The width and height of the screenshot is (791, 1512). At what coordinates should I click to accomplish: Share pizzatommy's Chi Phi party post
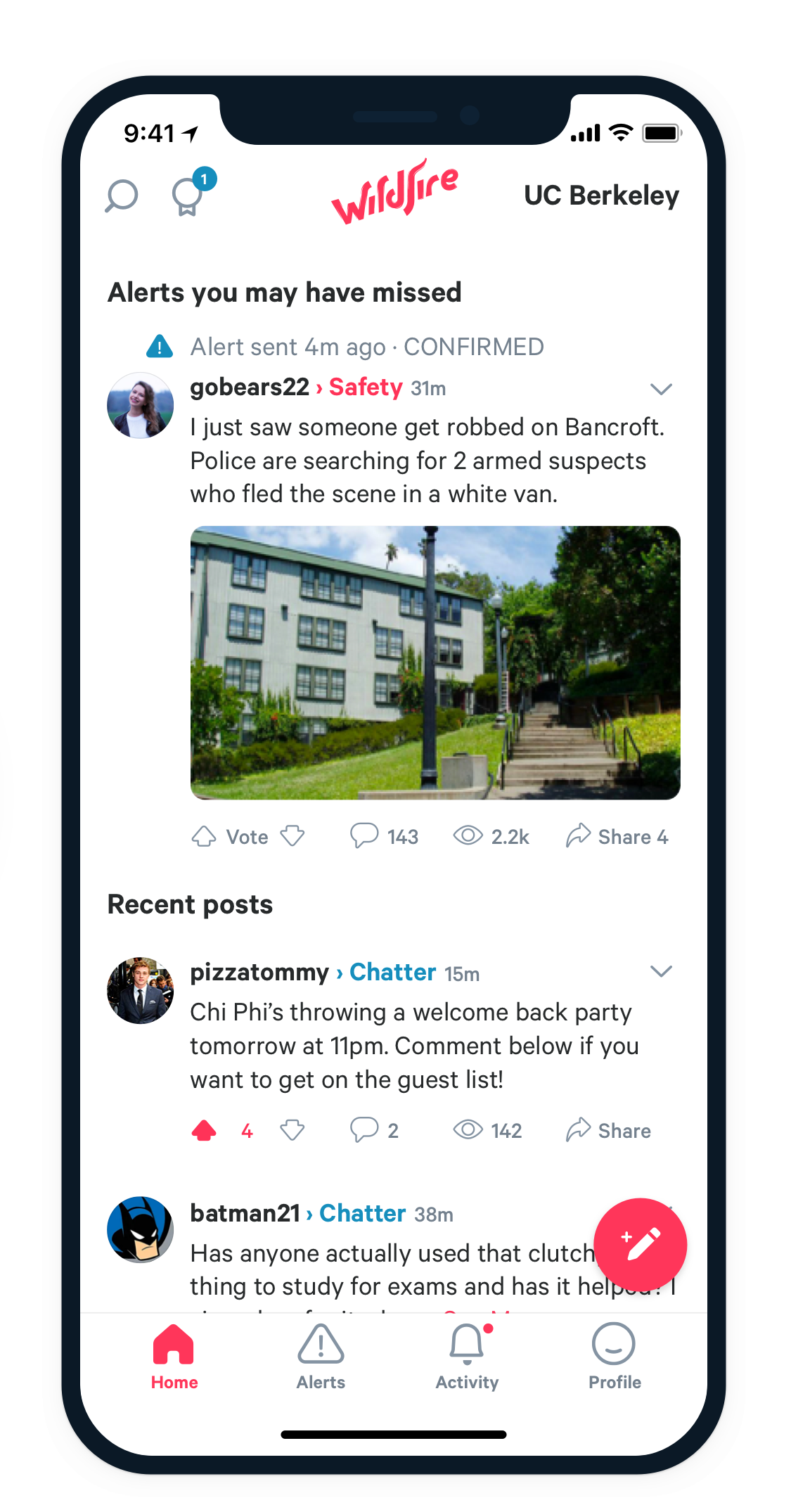(608, 1130)
